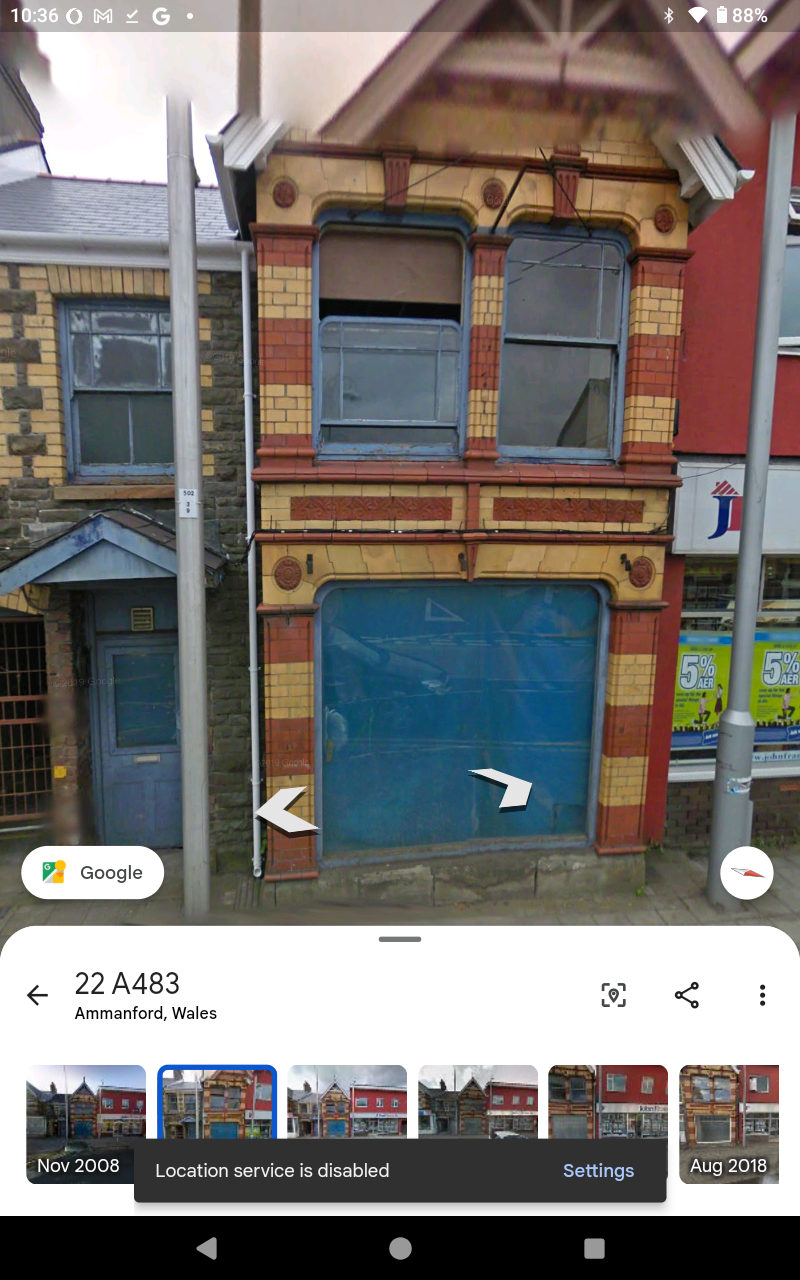Move left with the street arrow
Image resolution: width=800 pixels, height=1280 pixels.
coord(286,811)
